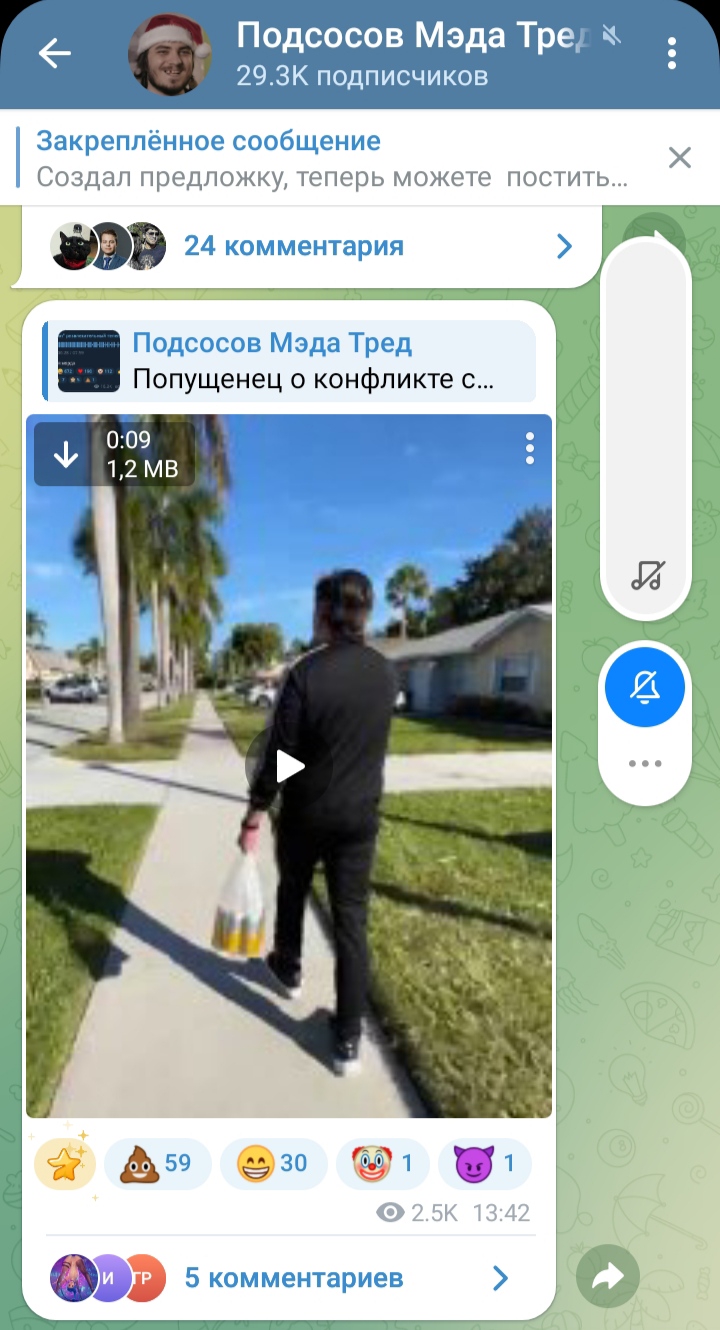The image size is (720, 1330).
Task: React with the purple devil emoji
Action: point(485,1163)
